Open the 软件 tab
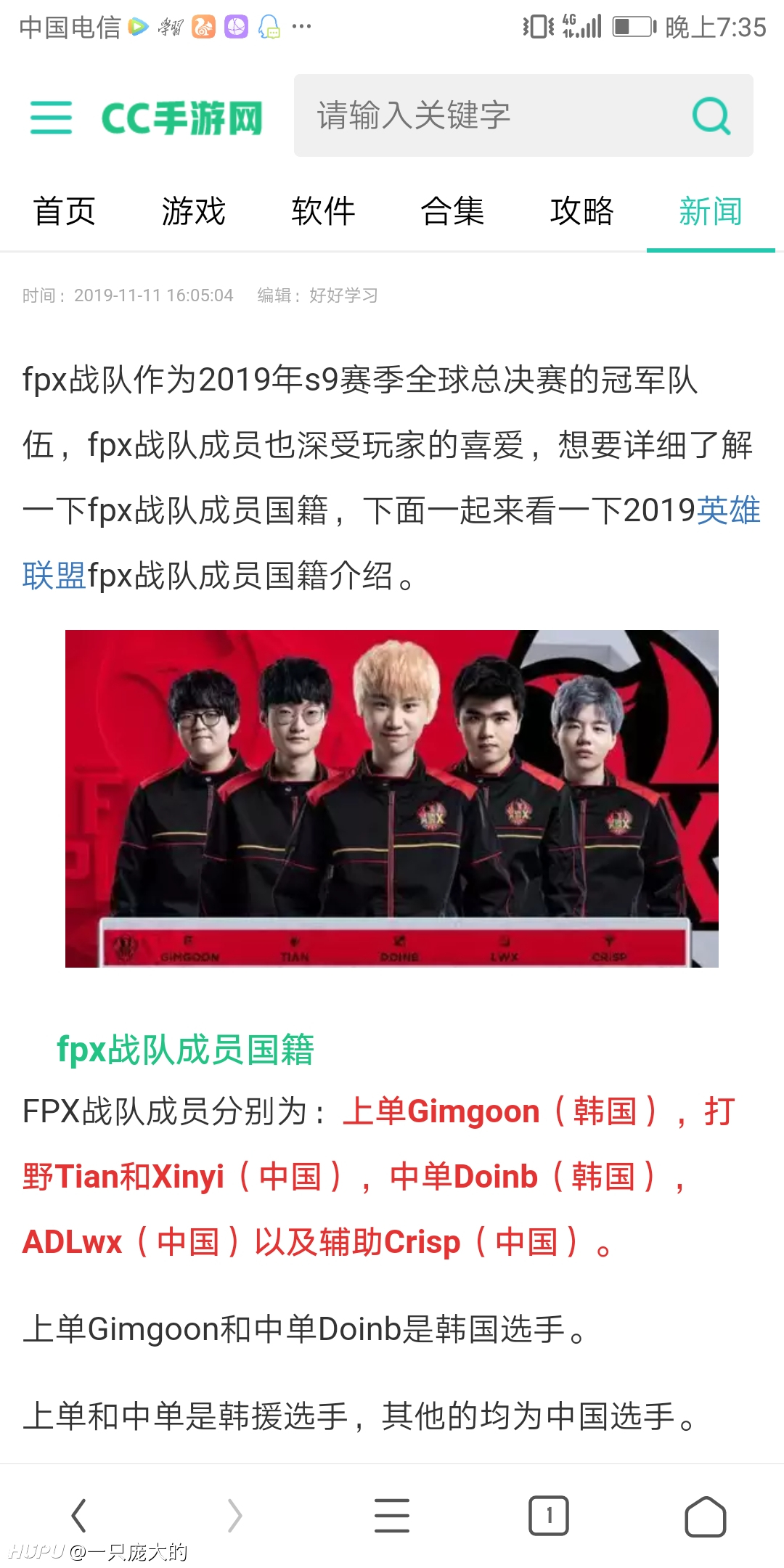Image resolution: width=784 pixels, height=1568 pixels. click(x=323, y=211)
